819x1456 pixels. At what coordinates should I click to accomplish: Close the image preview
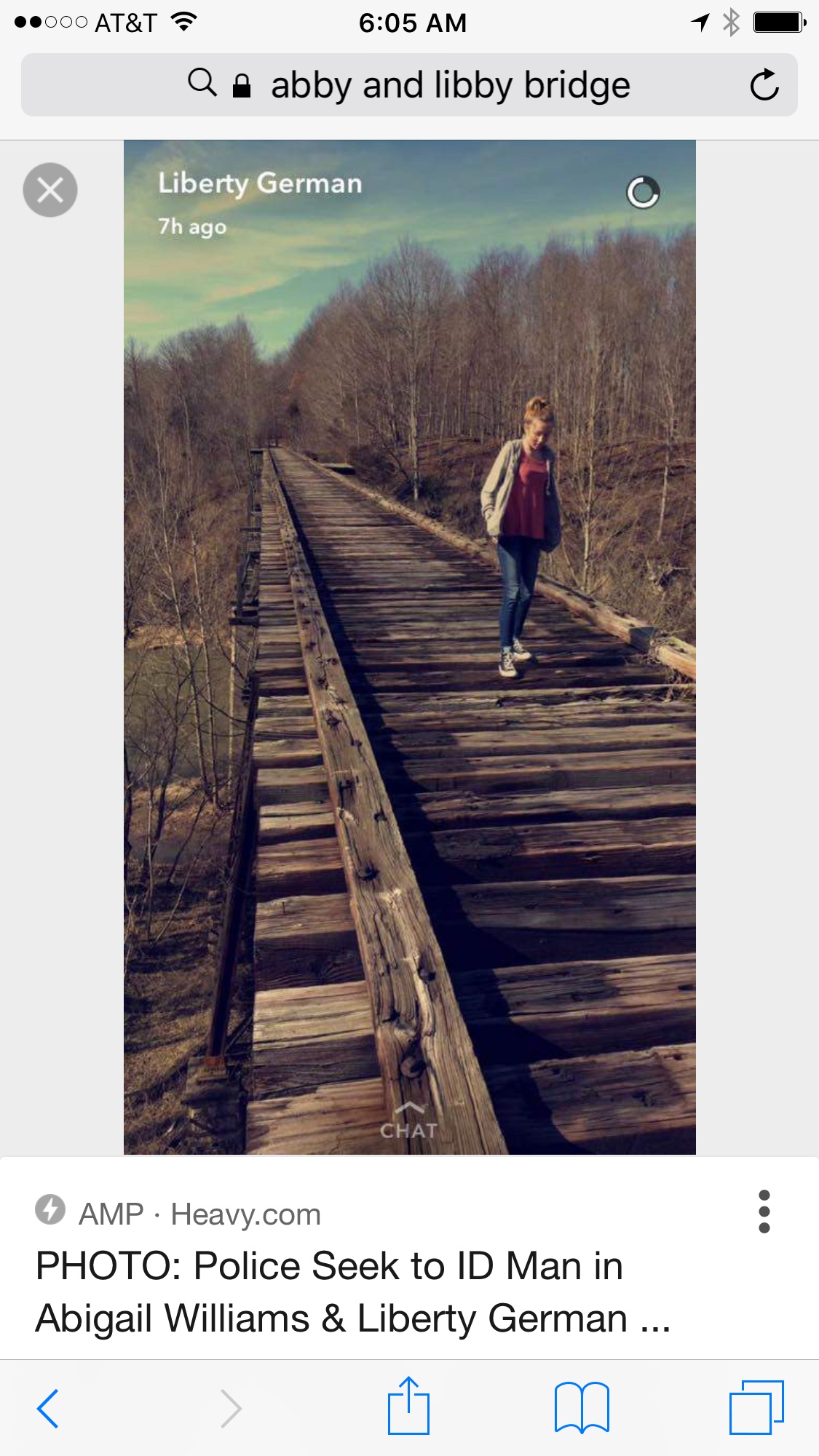point(50,190)
